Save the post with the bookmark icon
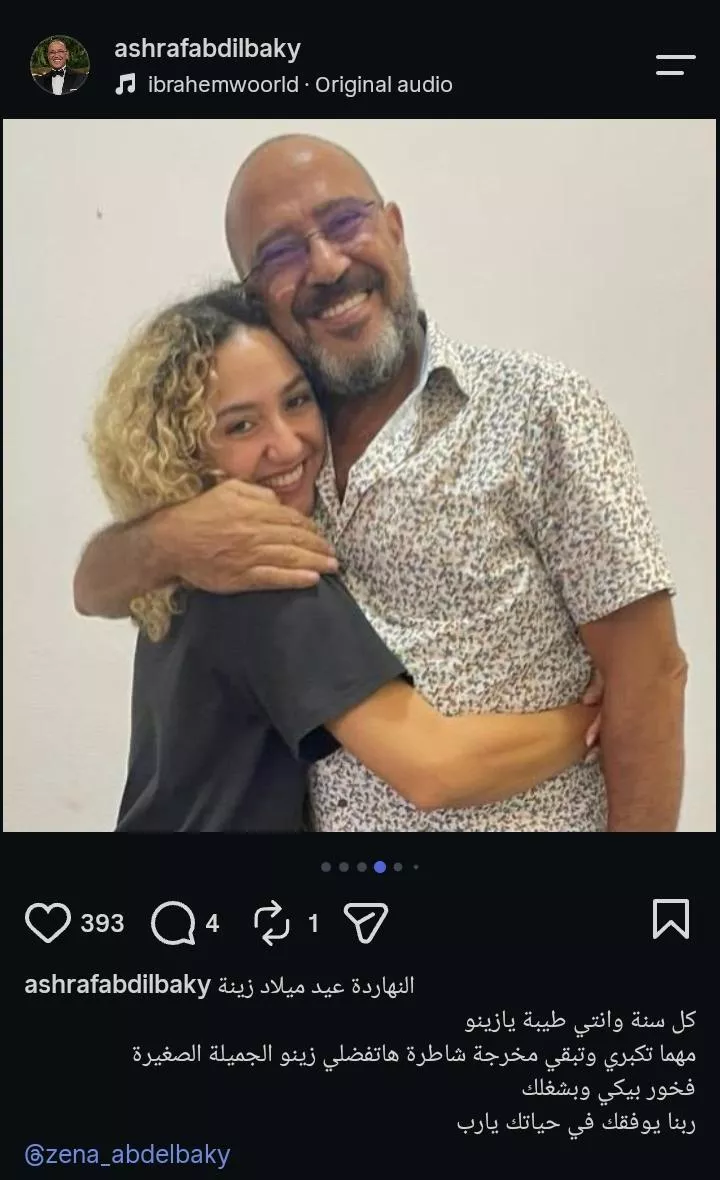 [x=670, y=919]
